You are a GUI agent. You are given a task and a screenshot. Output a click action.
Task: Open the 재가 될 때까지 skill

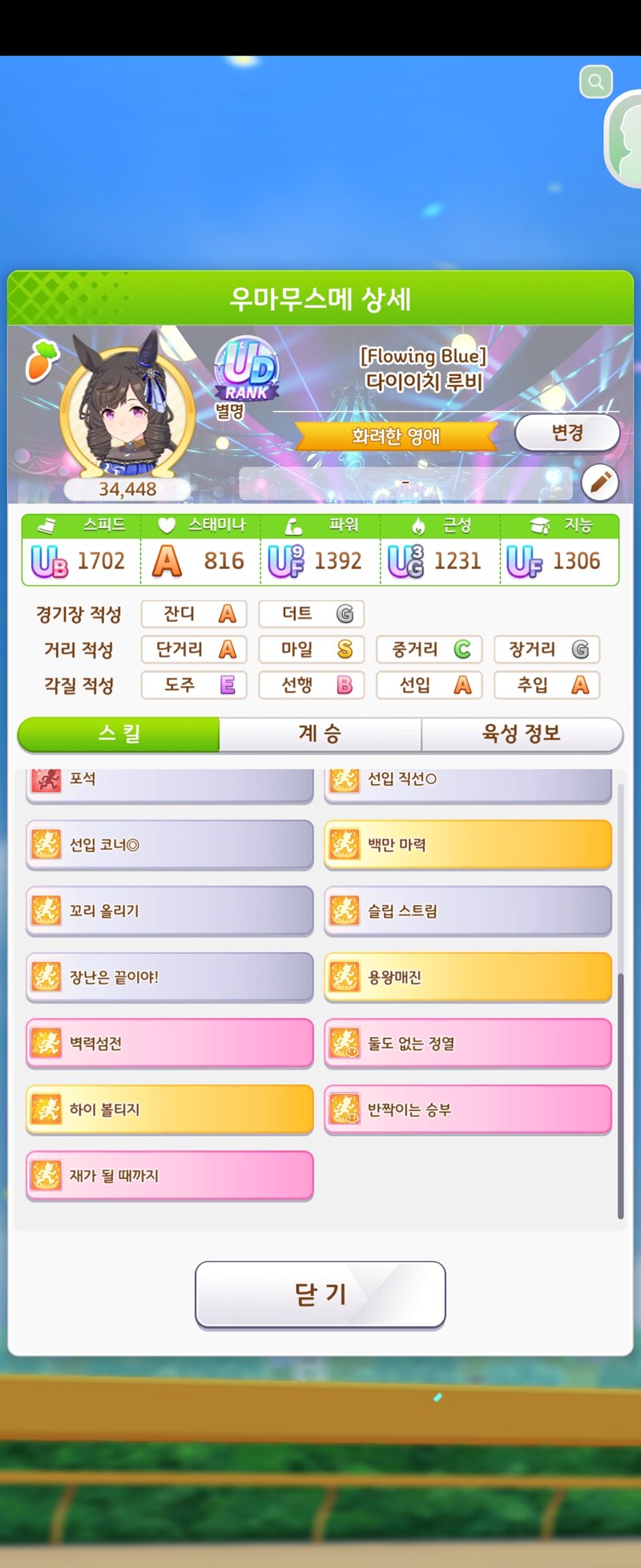(x=169, y=1175)
